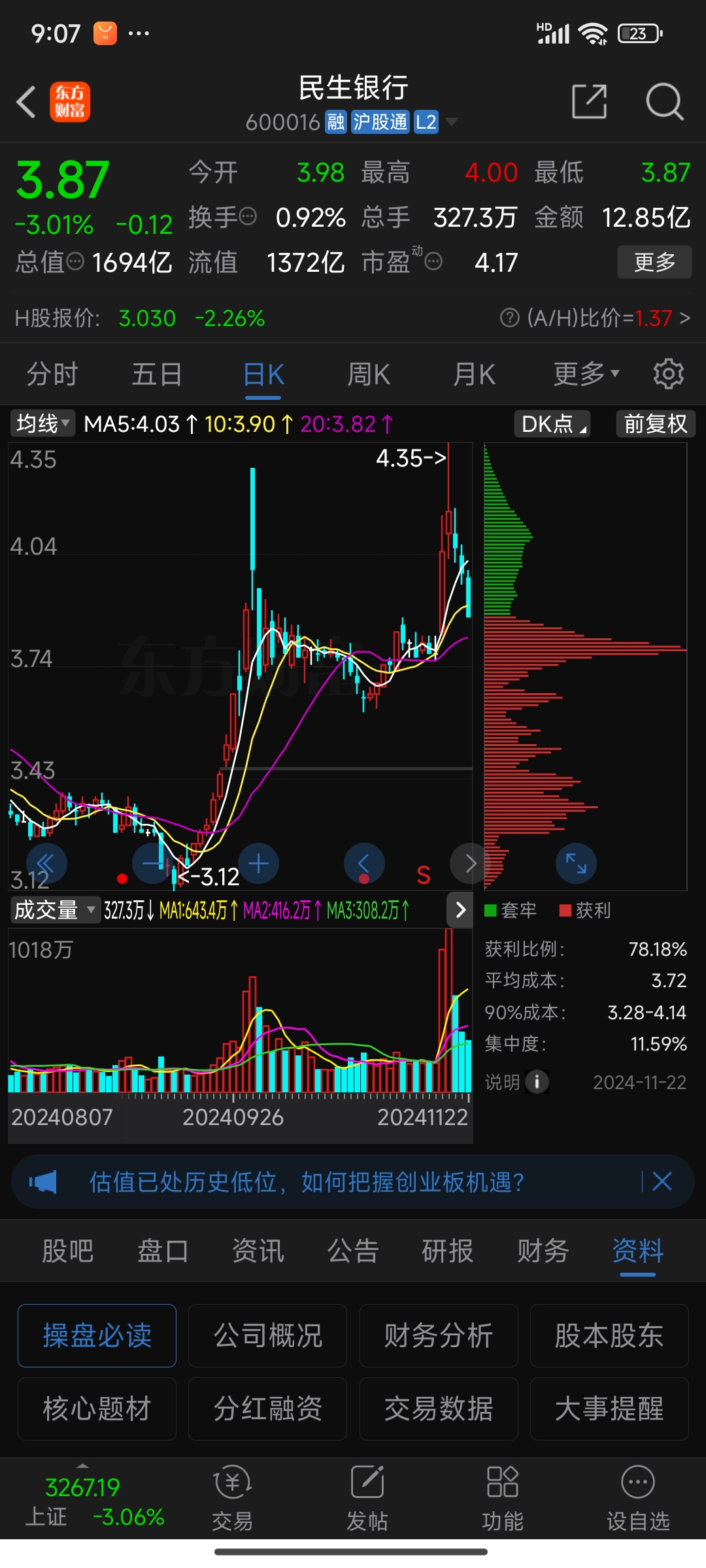Share this stock page
This screenshot has width=706, height=1568.
click(x=589, y=101)
